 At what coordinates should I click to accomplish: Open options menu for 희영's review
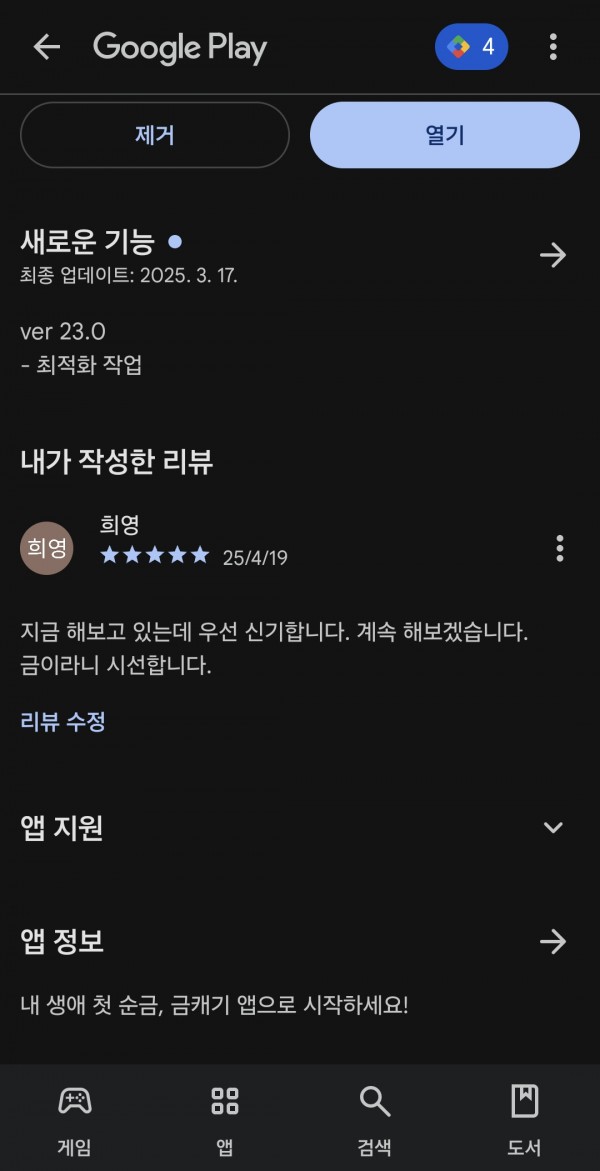pos(560,548)
